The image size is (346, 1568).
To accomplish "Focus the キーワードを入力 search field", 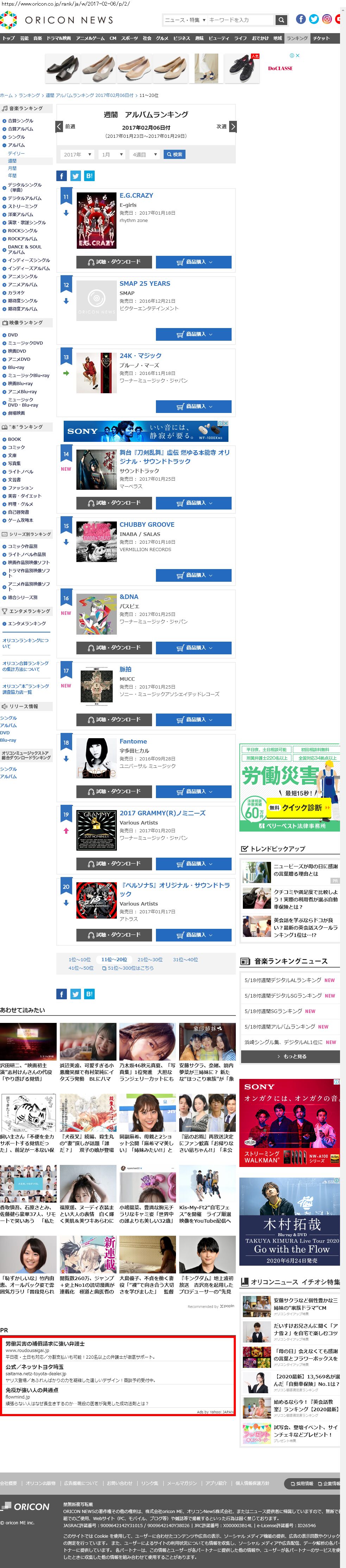I will (x=240, y=20).
